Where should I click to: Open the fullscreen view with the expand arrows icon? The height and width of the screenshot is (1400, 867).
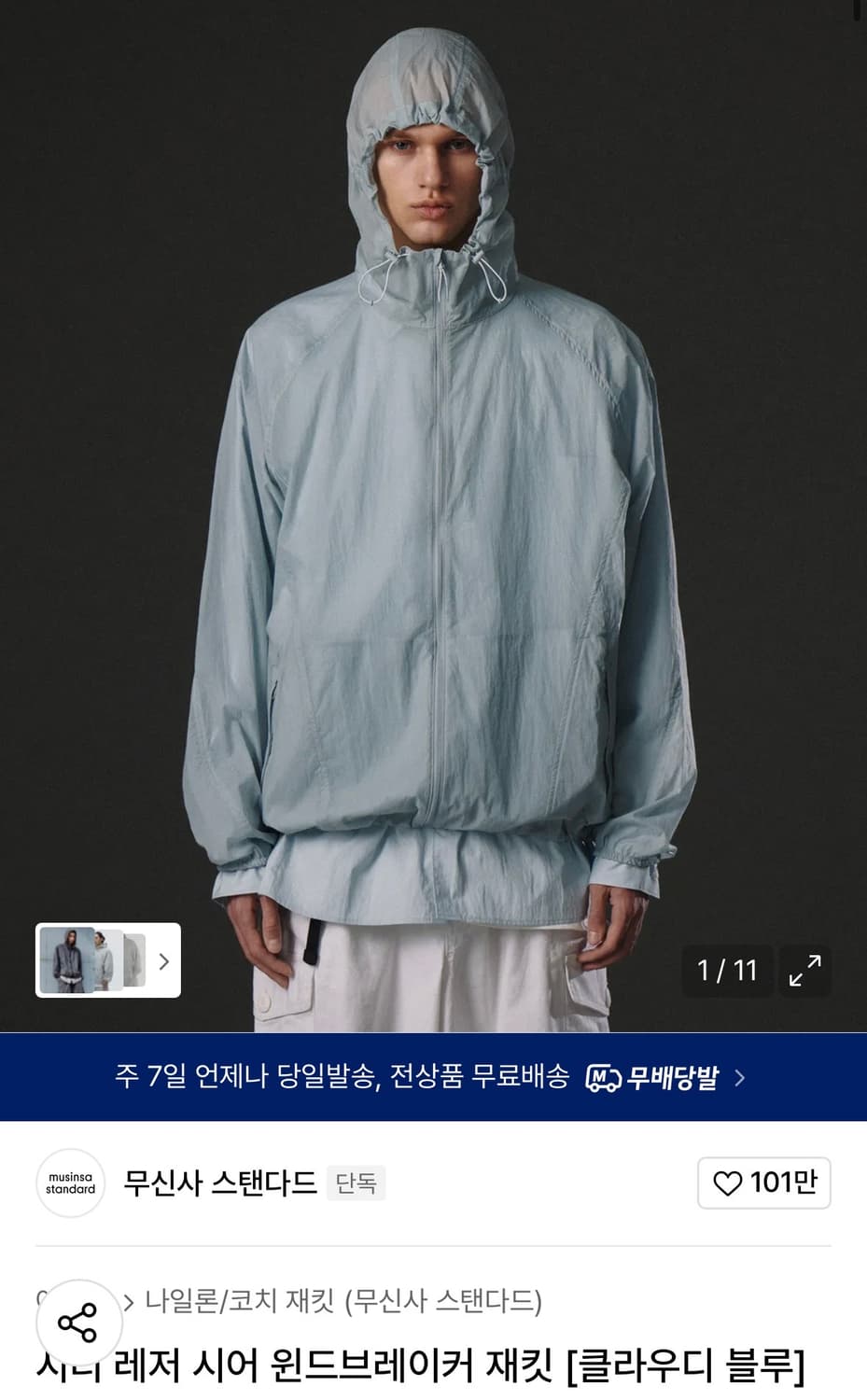point(804,971)
